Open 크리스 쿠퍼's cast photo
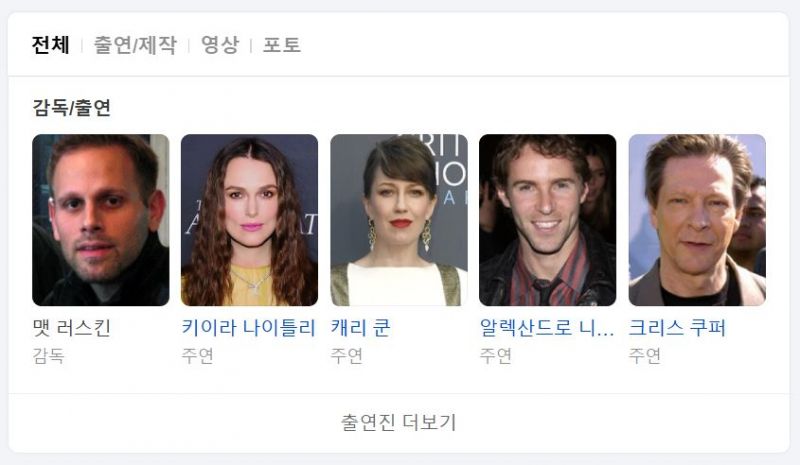The image size is (800, 465). [696, 220]
